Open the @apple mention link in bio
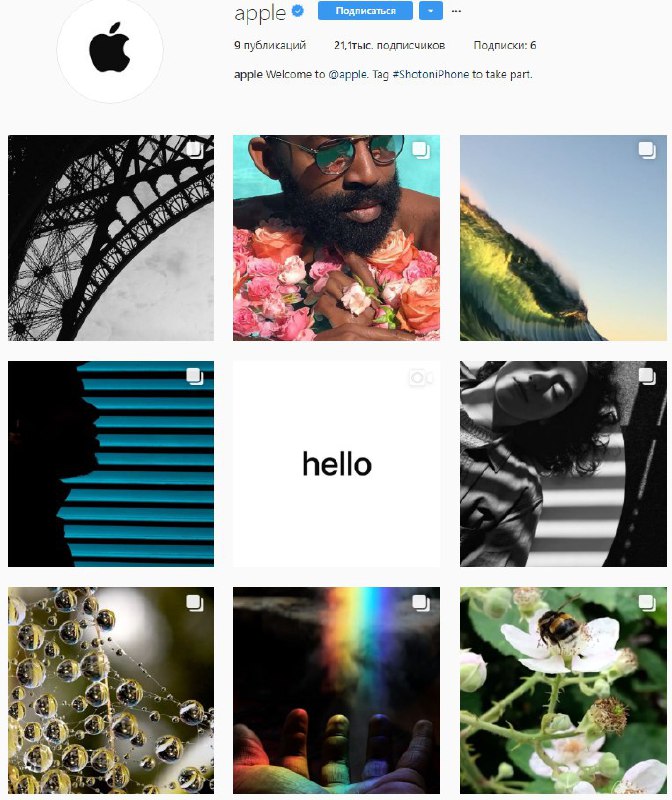The width and height of the screenshot is (672, 800). 348,74
